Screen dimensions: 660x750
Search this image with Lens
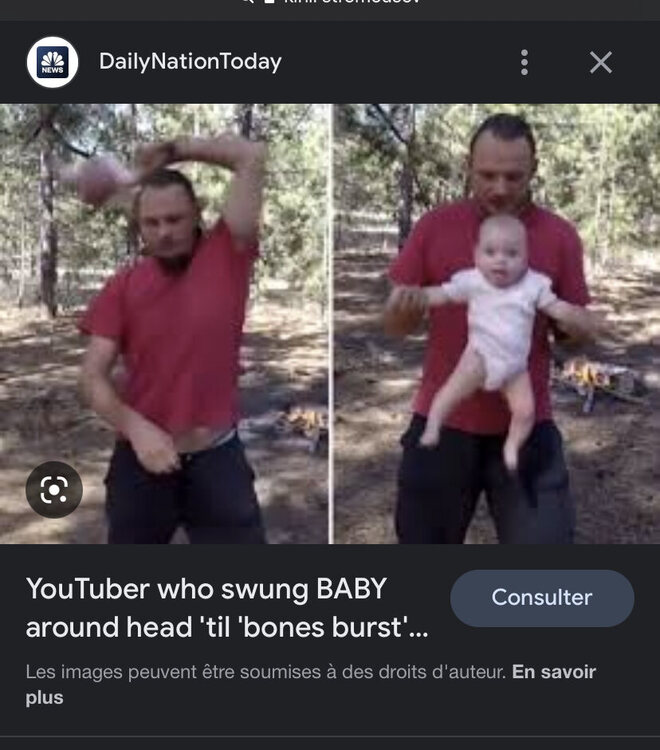(x=54, y=490)
